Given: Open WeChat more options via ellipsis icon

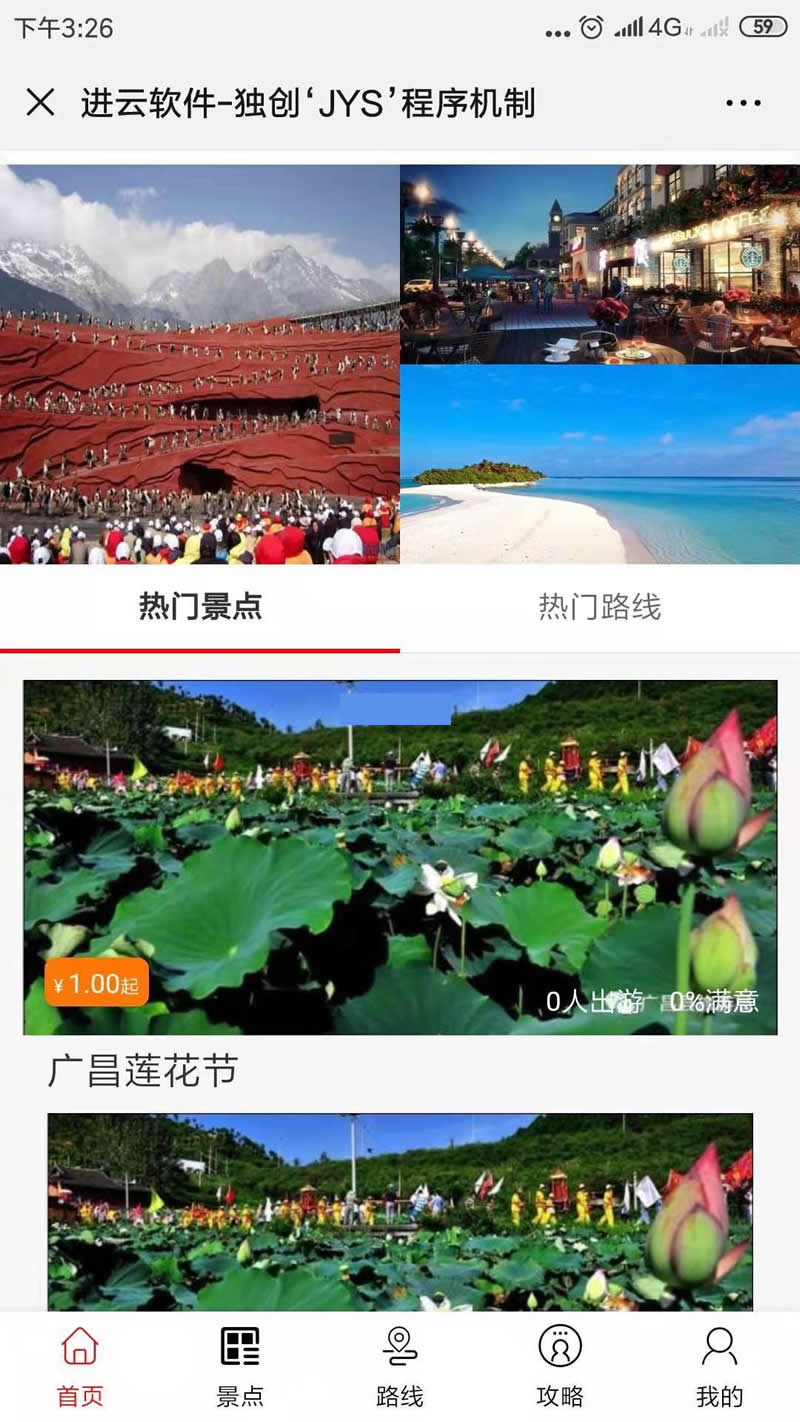Looking at the screenshot, I should tap(741, 100).
